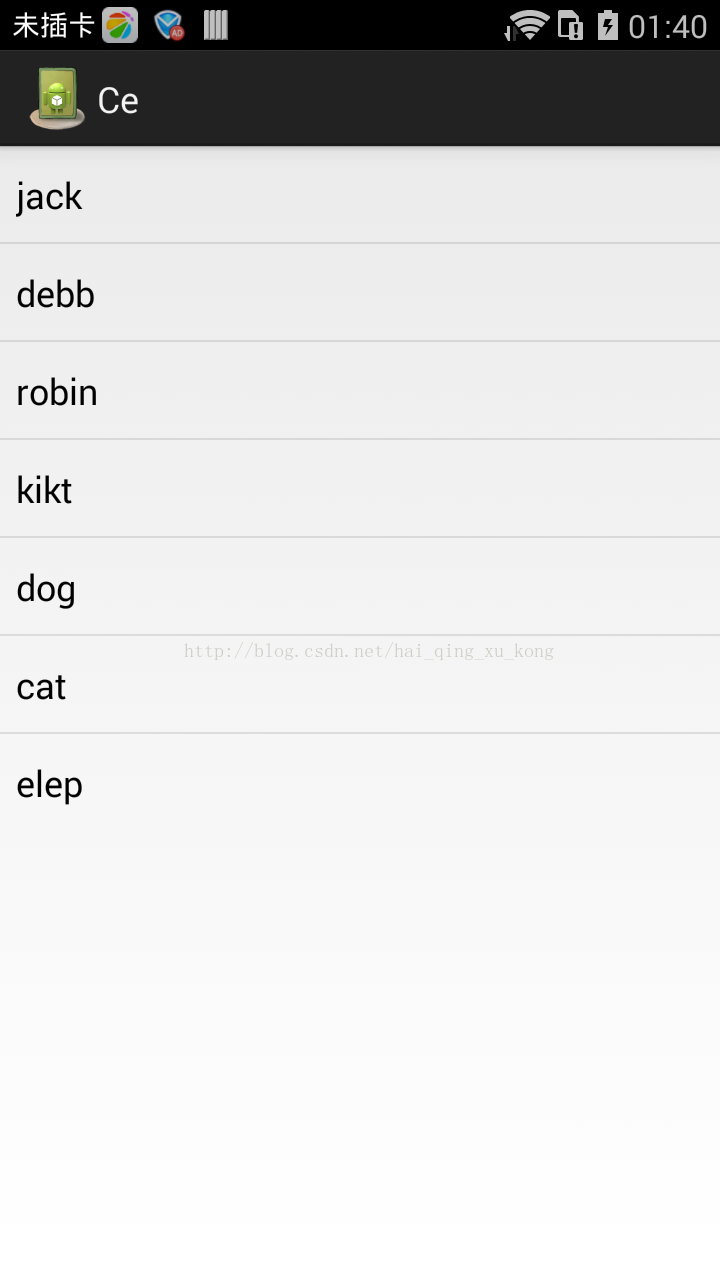
Task: Tap the elep entry
Action: [x=360, y=783]
